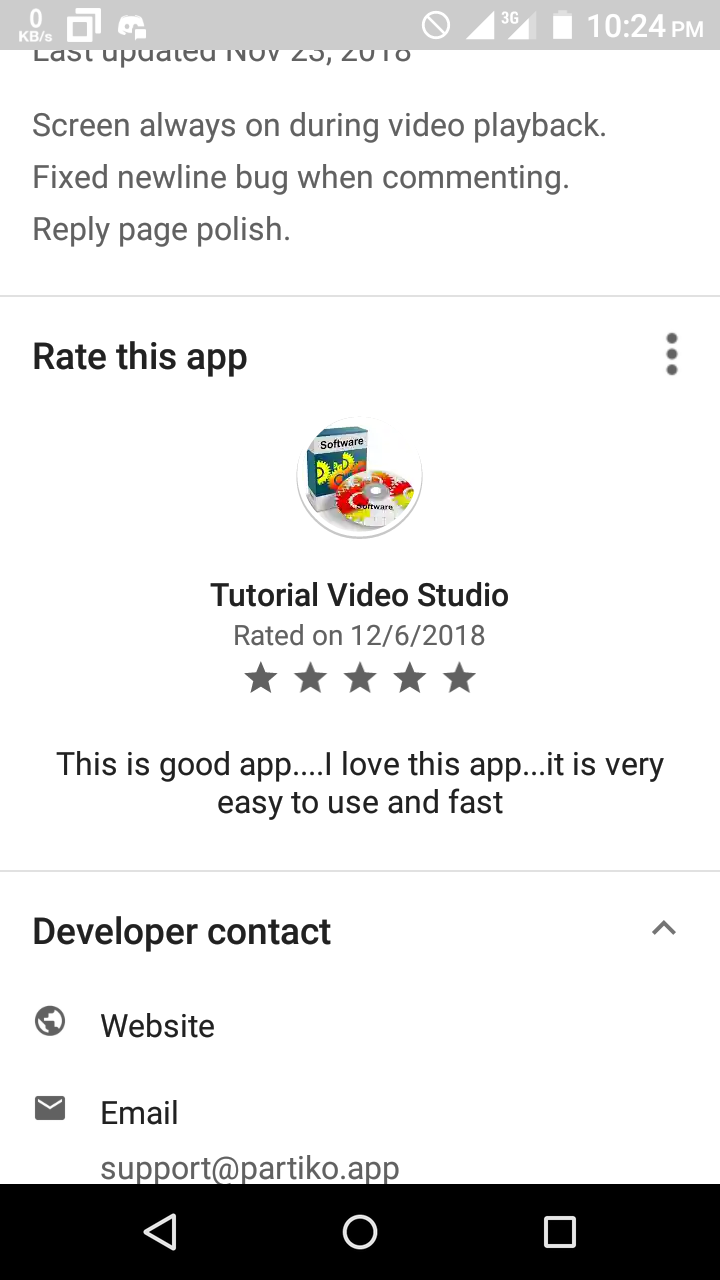Open the developer's Website
The image size is (720, 1280).
click(x=157, y=1026)
